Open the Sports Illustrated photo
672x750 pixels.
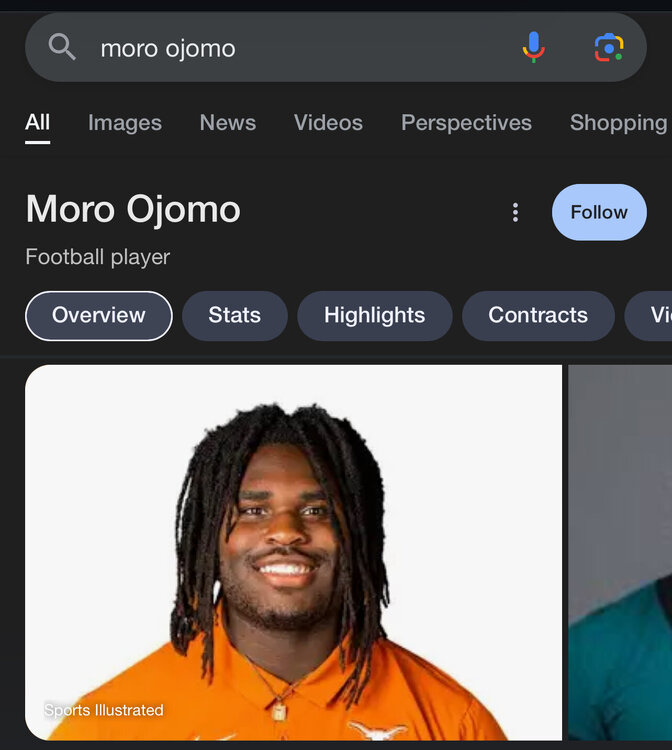(293, 552)
